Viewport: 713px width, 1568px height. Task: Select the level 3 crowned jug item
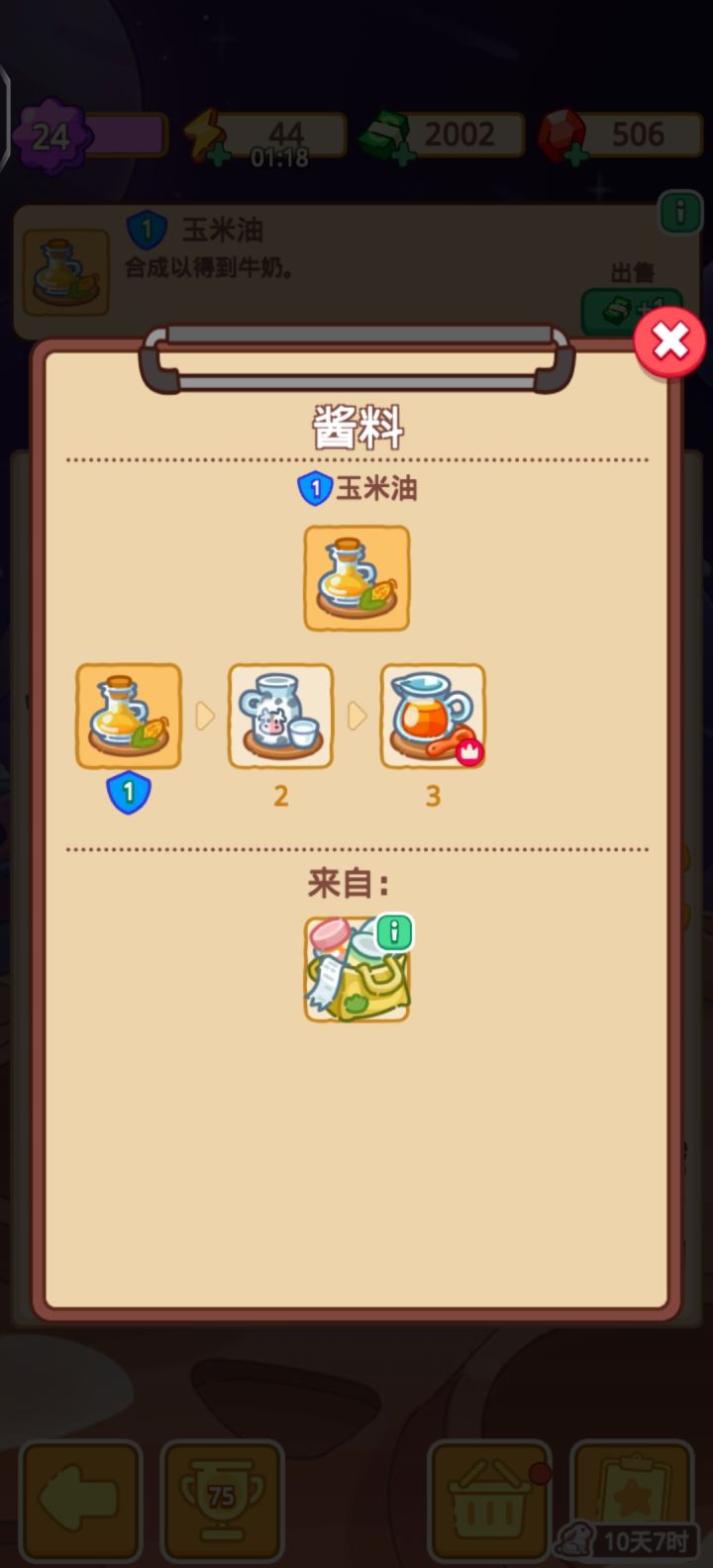click(x=433, y=717)
